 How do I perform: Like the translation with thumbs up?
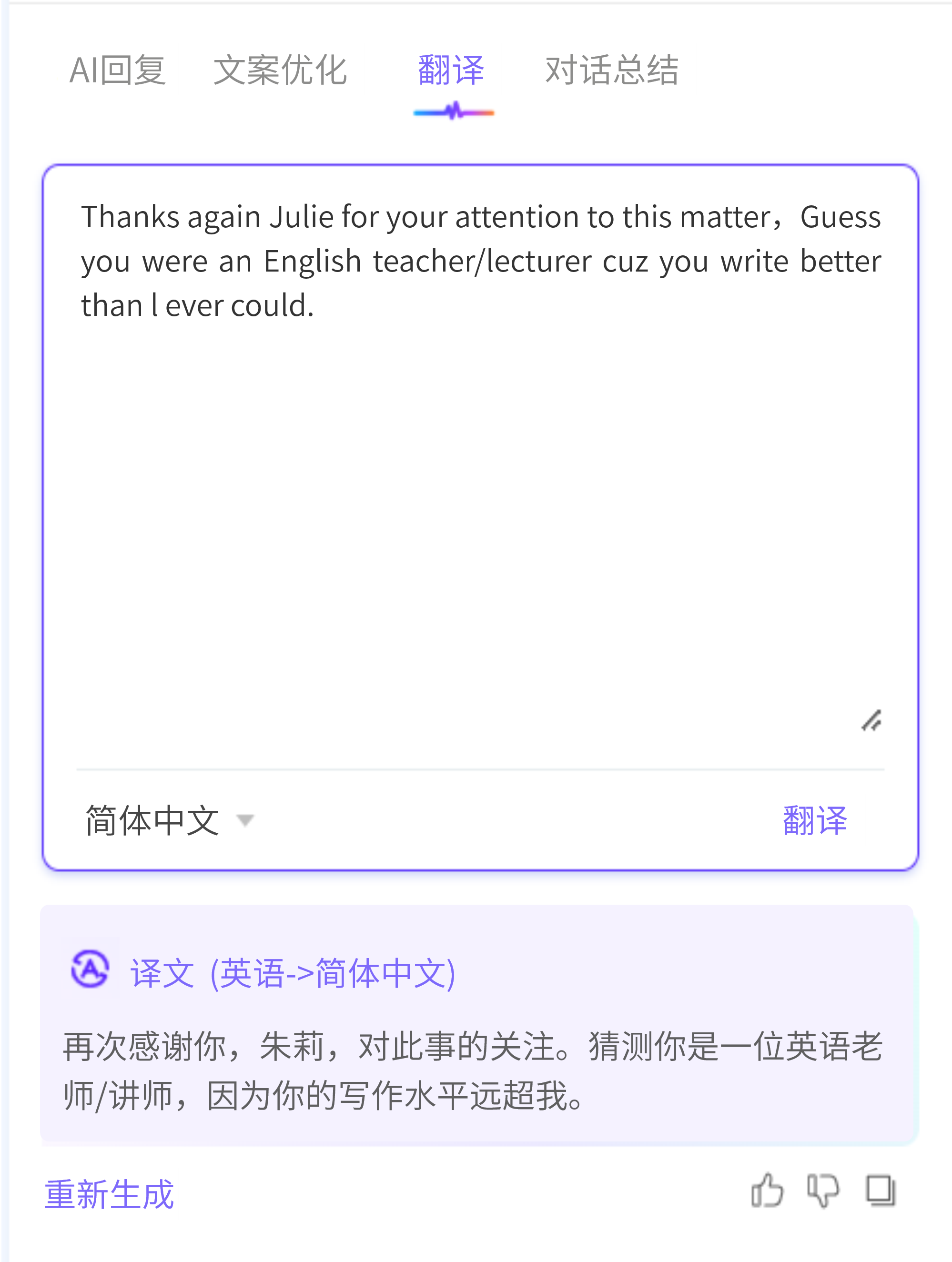767,1191
